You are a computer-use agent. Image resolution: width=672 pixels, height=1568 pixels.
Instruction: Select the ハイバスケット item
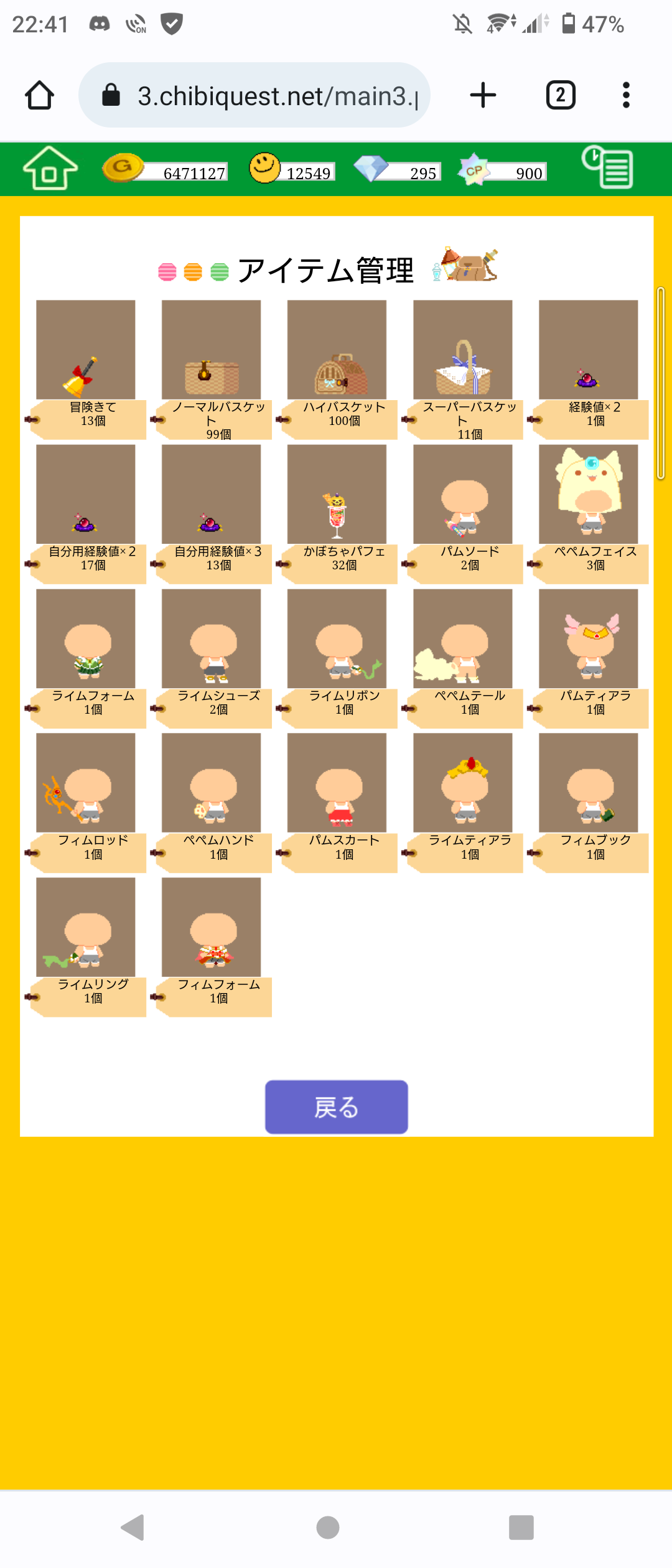tap(337, 351)
